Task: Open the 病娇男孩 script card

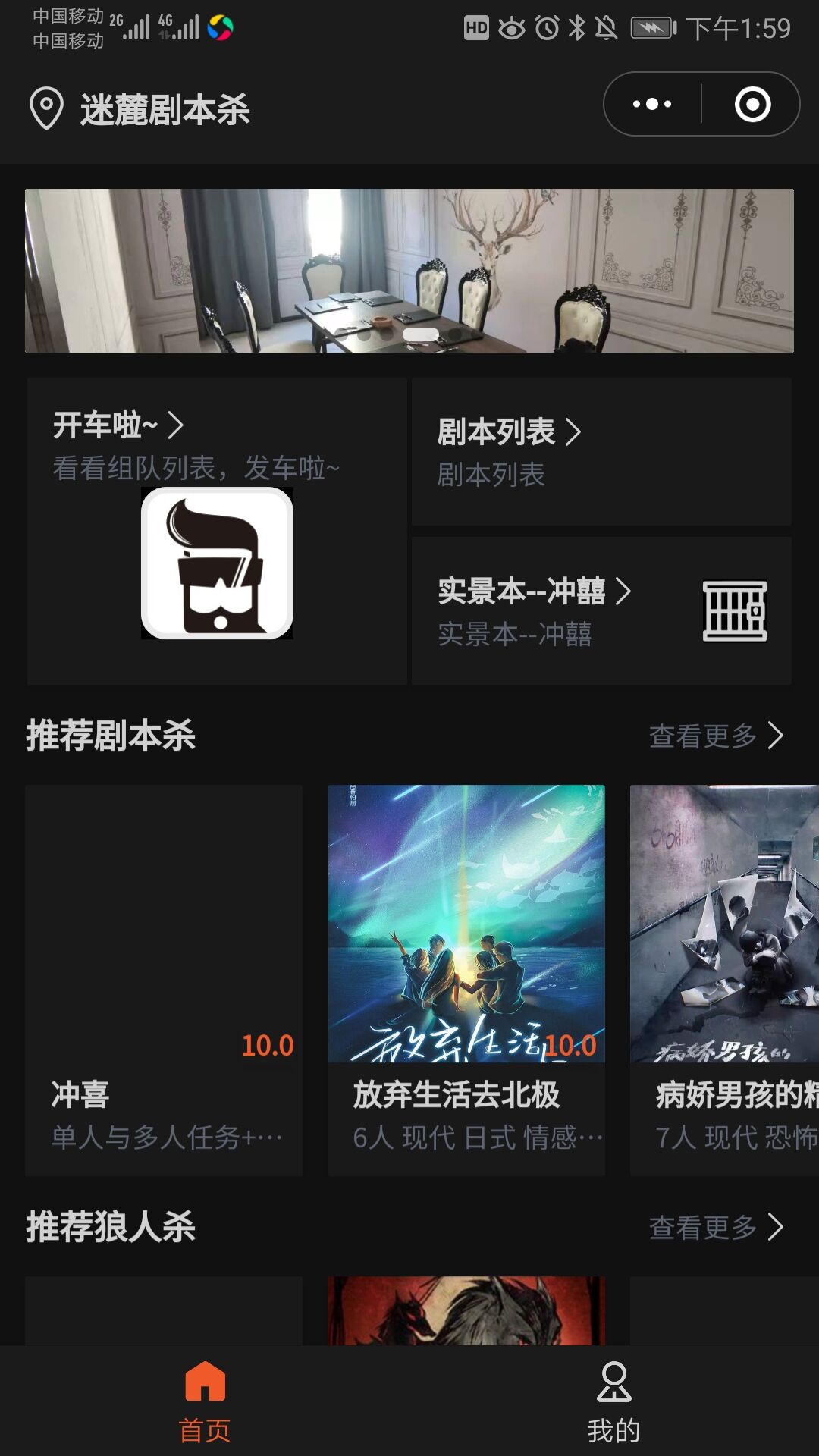Action: coord(724,980)
